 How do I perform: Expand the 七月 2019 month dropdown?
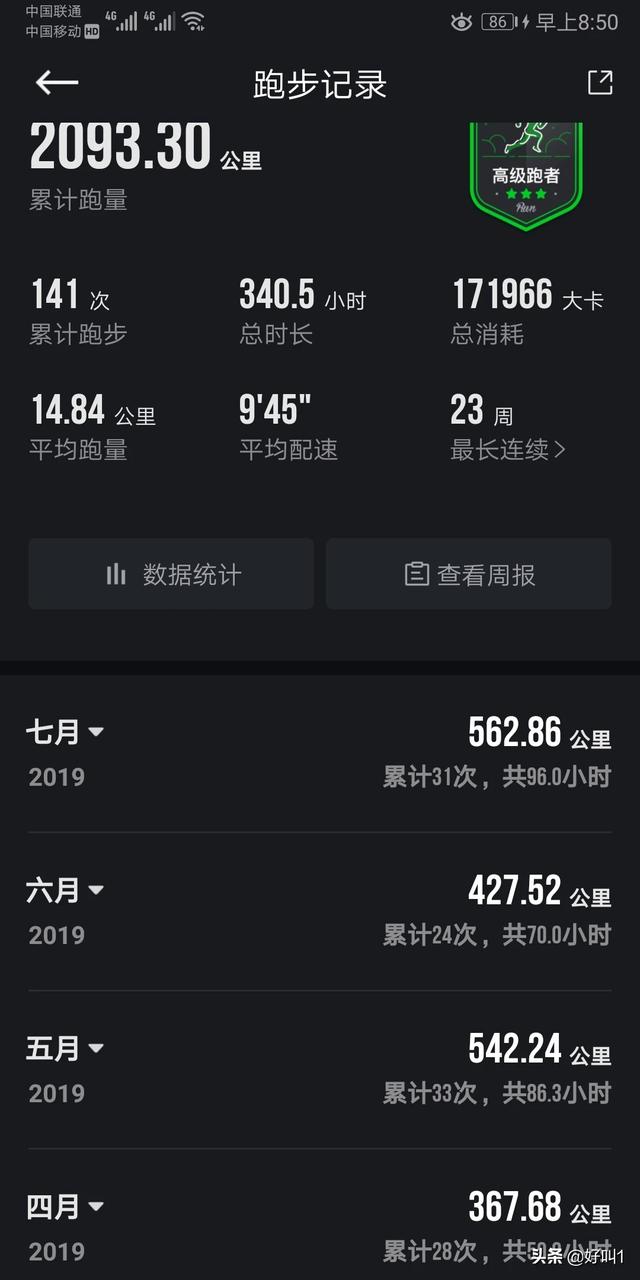pos(66,732)
